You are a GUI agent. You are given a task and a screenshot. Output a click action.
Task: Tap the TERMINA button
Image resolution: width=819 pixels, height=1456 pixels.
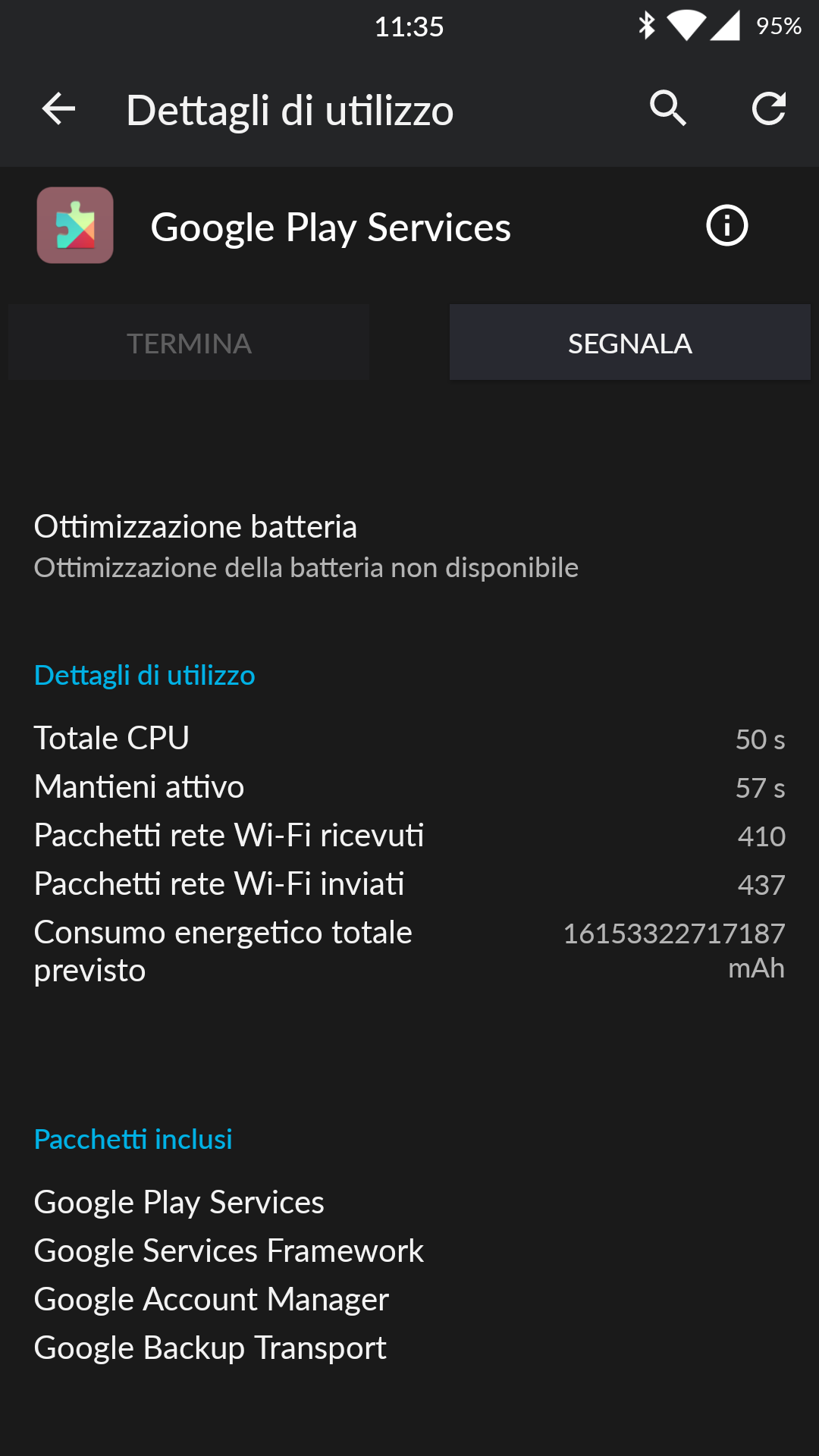click(189, 343)
